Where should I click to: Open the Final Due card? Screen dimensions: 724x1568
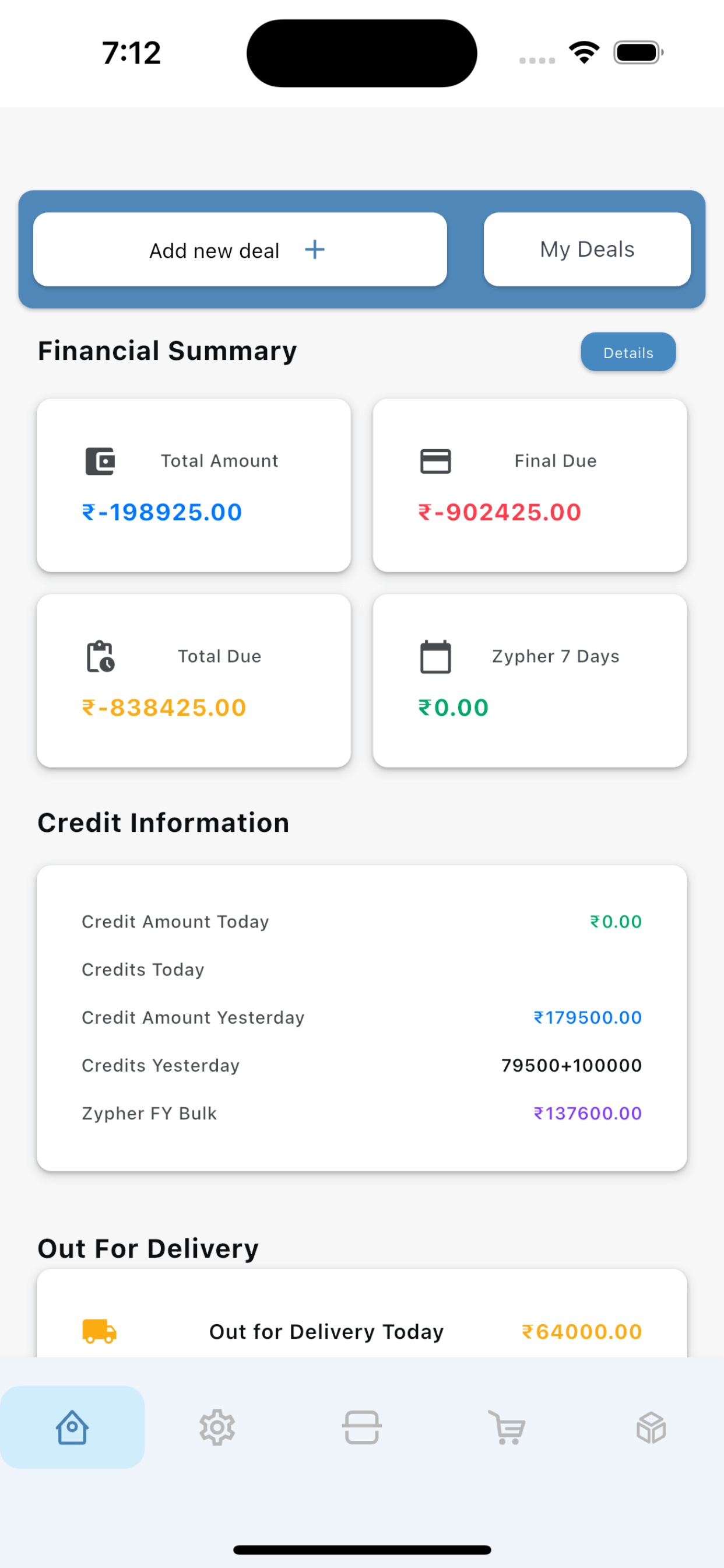530,485
